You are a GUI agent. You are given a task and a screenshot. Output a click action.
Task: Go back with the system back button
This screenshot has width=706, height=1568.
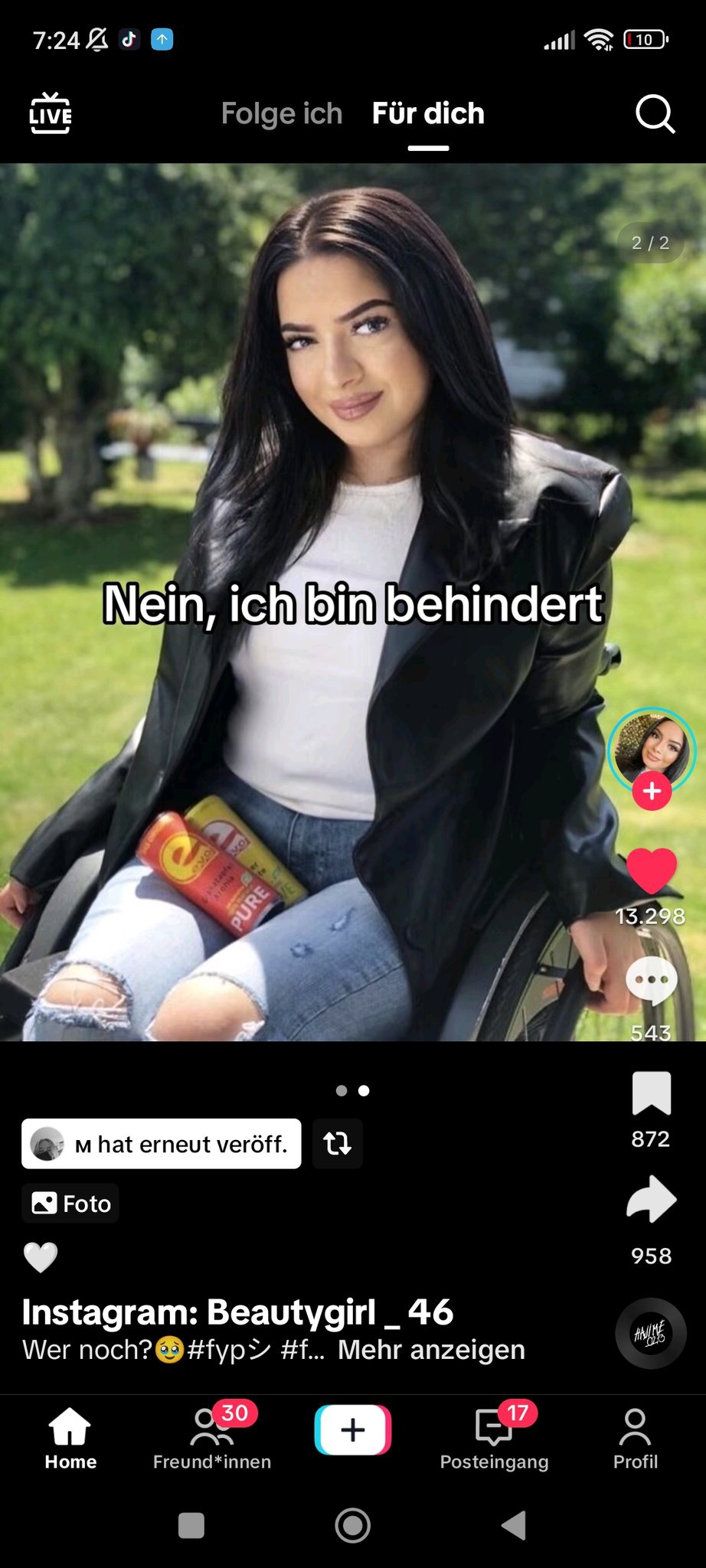[x=514, y=1525]
